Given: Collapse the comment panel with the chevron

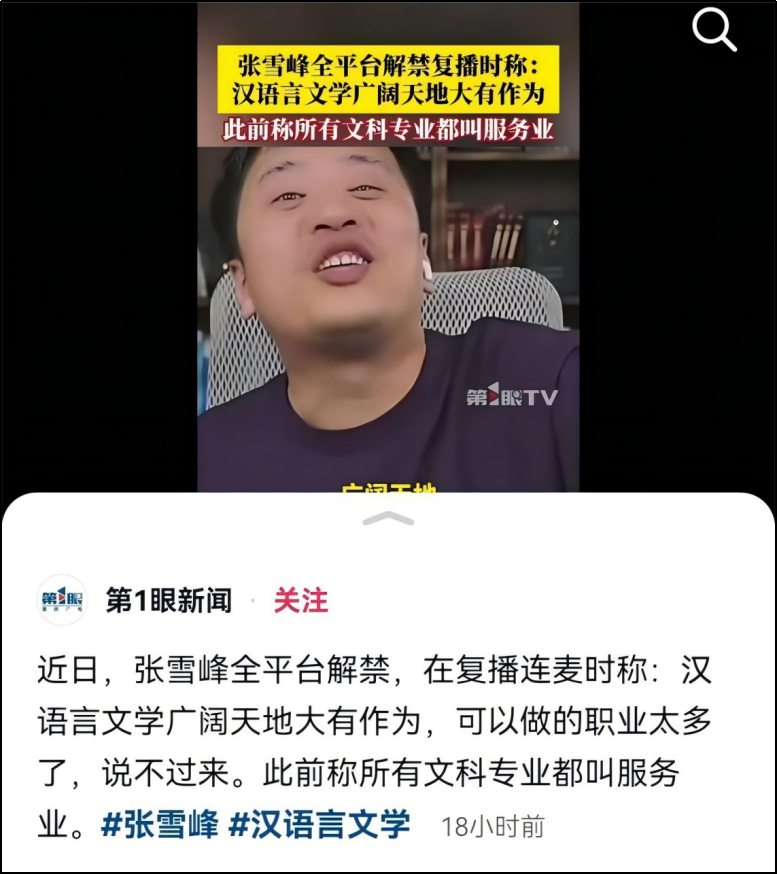Looking at the screenshot, I should tap(388, 518).
